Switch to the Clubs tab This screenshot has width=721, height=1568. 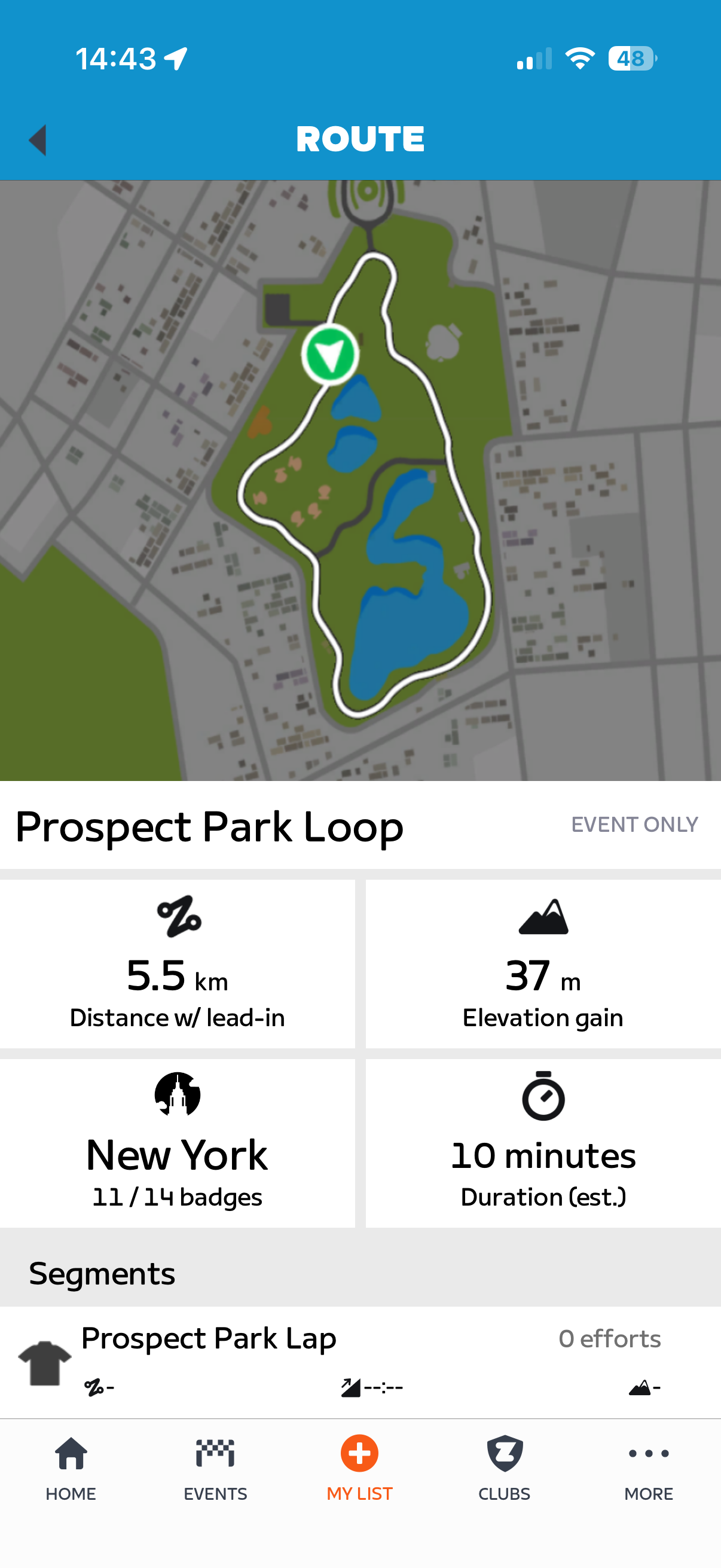coord(505,1468)
